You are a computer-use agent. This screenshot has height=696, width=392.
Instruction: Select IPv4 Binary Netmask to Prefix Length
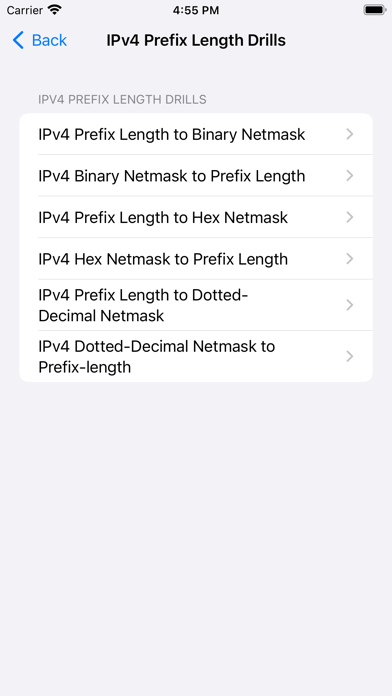coord(196,176)
